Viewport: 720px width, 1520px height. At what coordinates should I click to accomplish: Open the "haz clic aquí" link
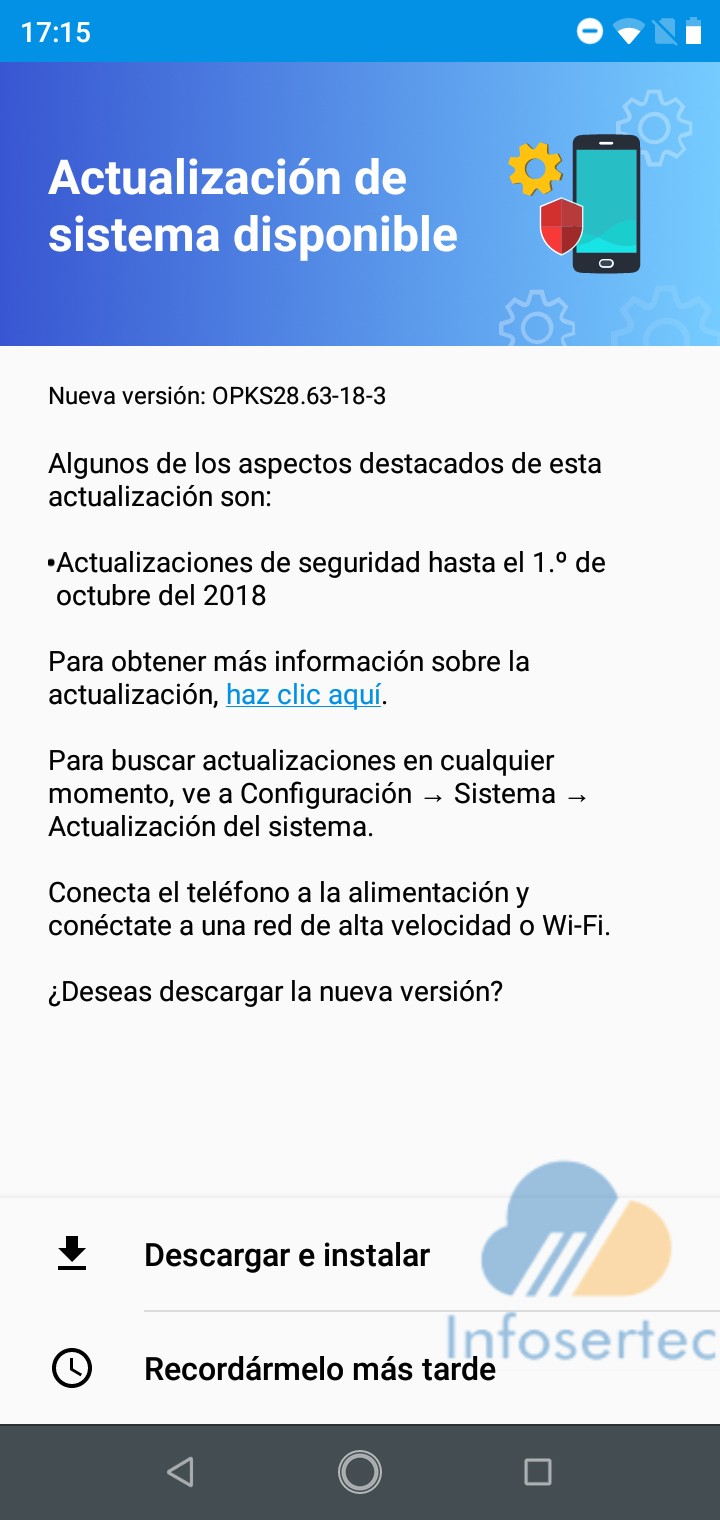pyautogui.click(x=304, y=694)
